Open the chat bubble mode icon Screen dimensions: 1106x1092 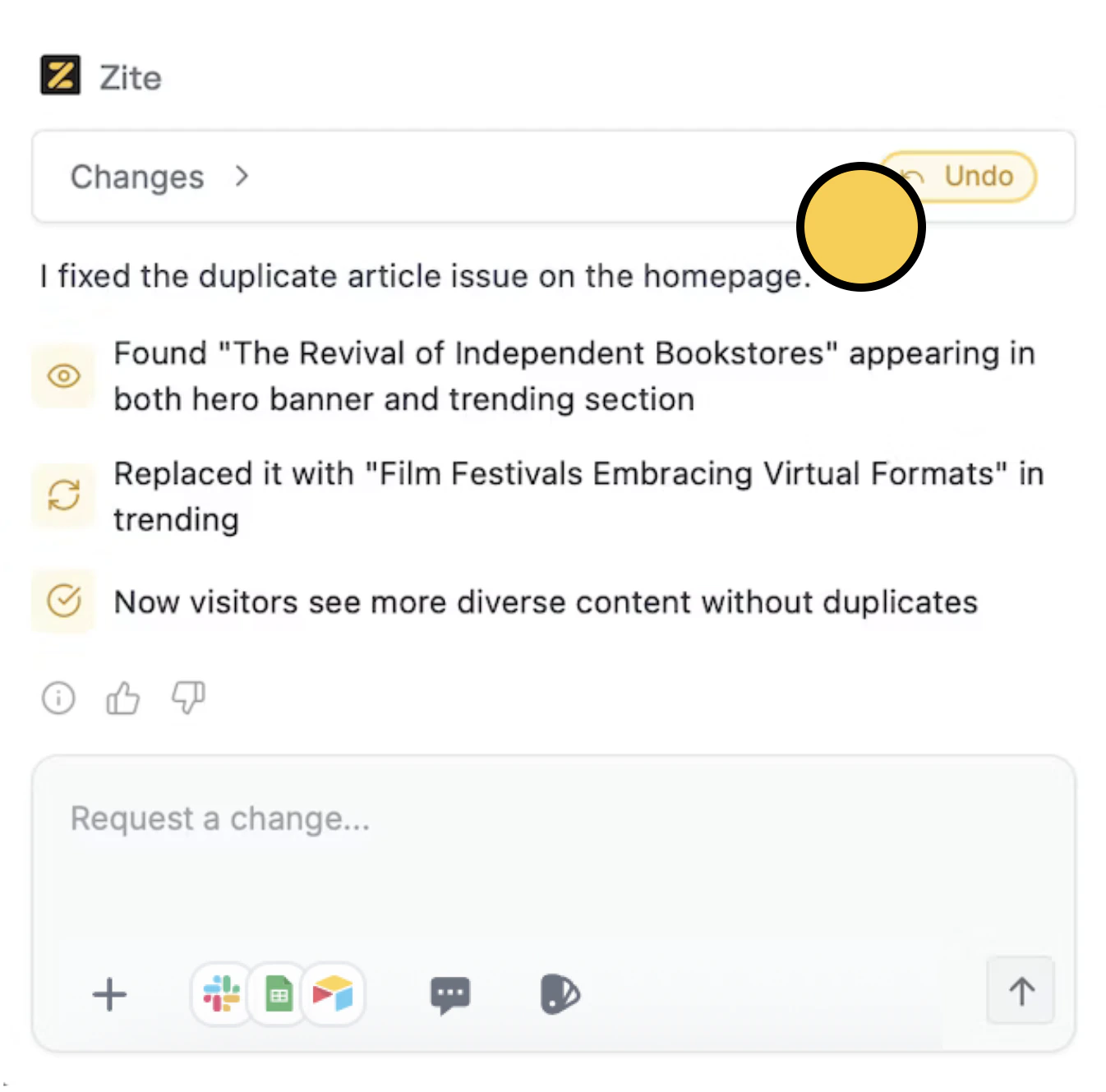[x=450, y=994]
